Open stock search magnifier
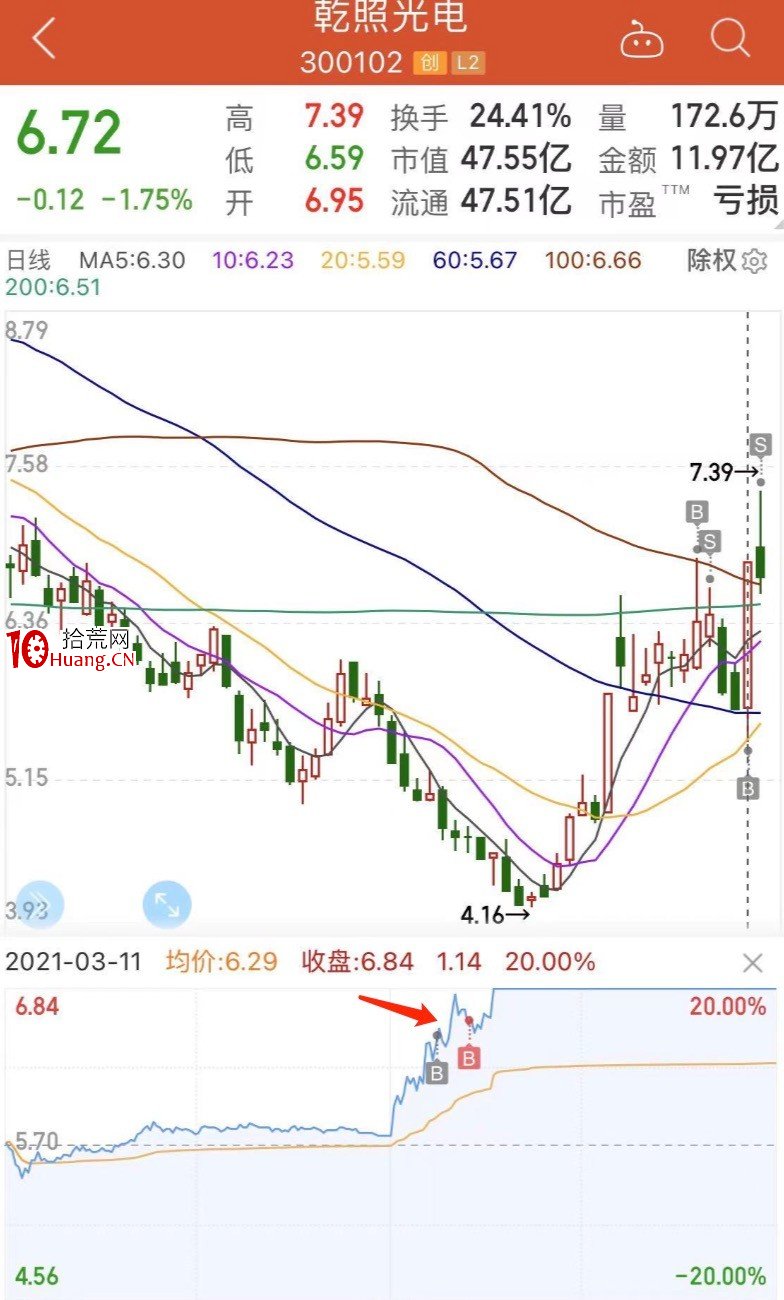The image size is (784, 1300). coord(730,39)
